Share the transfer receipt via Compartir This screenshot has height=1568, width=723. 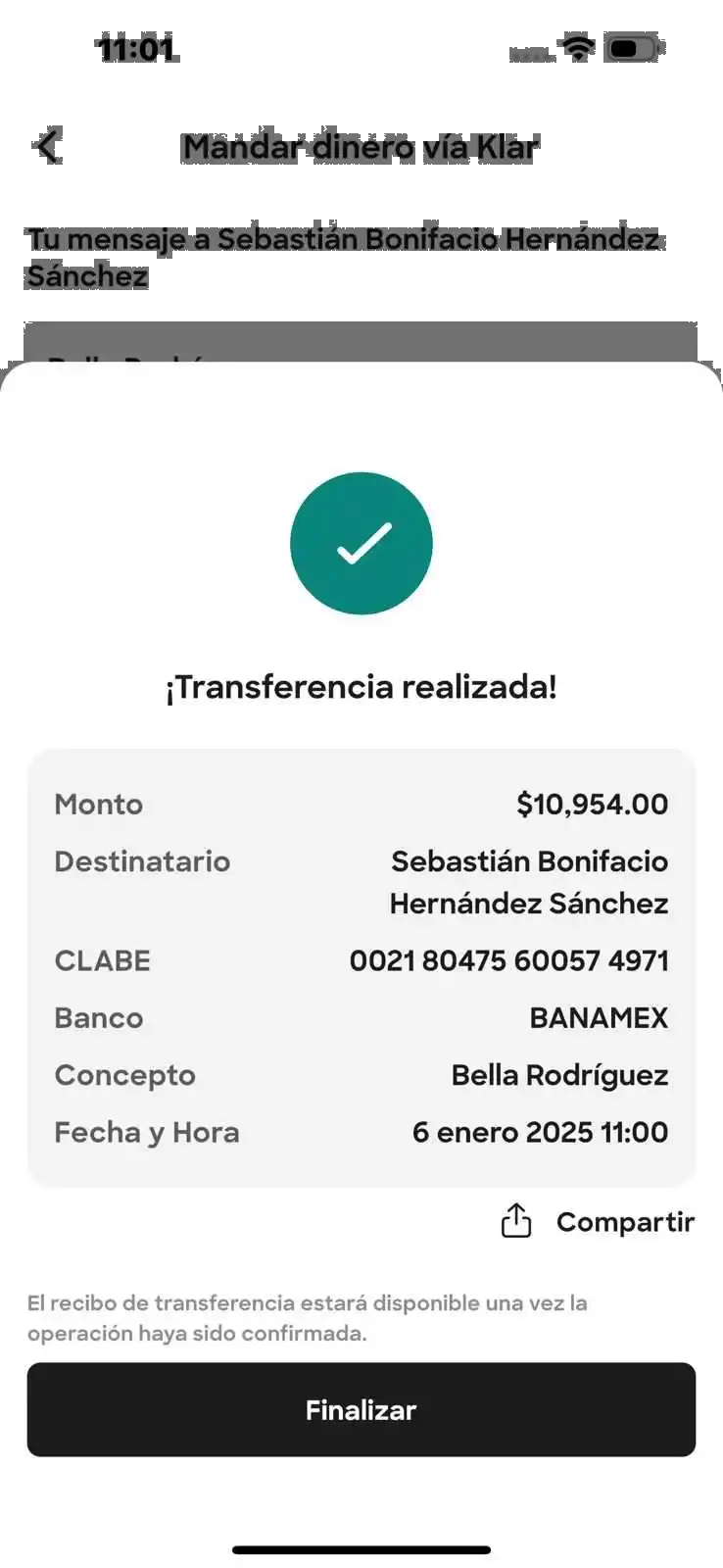598,1222
